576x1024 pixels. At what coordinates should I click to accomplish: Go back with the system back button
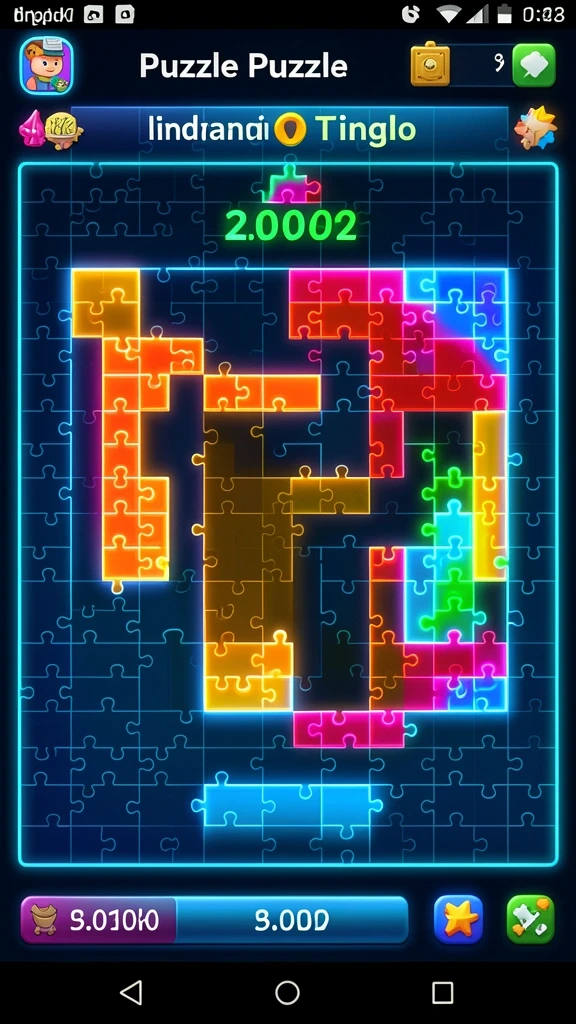(x=131, y=993)
